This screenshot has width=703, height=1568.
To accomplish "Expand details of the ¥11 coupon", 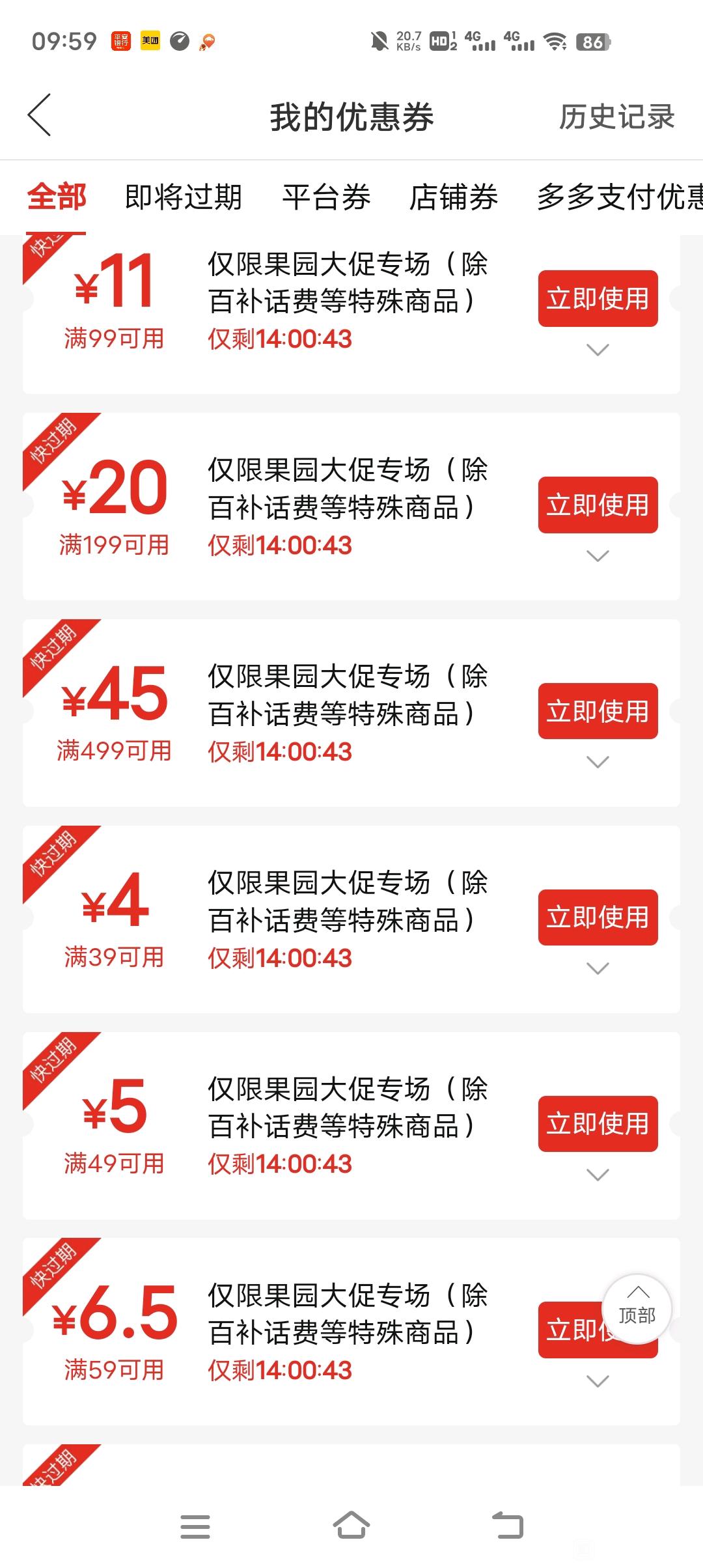I will pyautogui.click(x=598, y=350).
